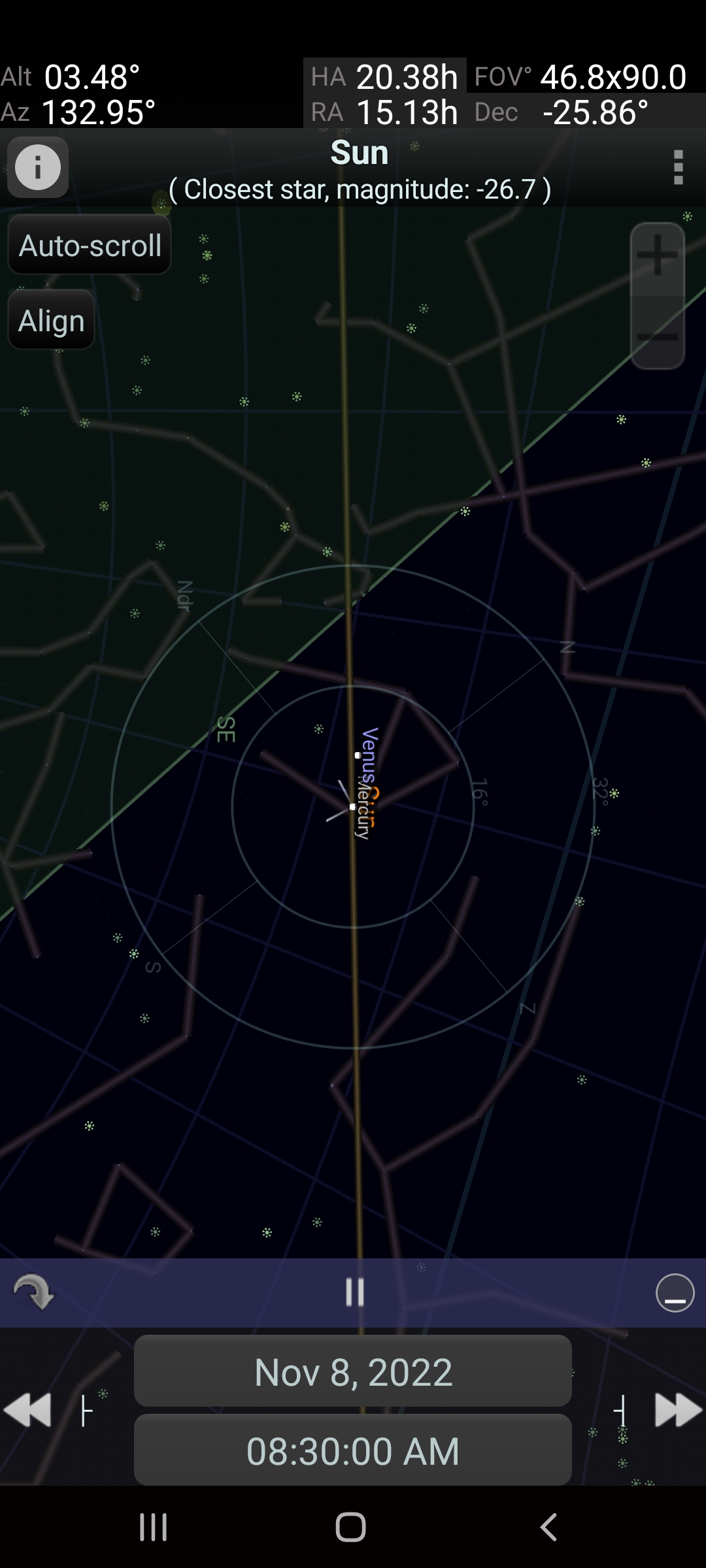This screenshot has width=706, height=1568.
Task: Open the time picker showing 08:30:00 AM
Action: (353, 1450)
